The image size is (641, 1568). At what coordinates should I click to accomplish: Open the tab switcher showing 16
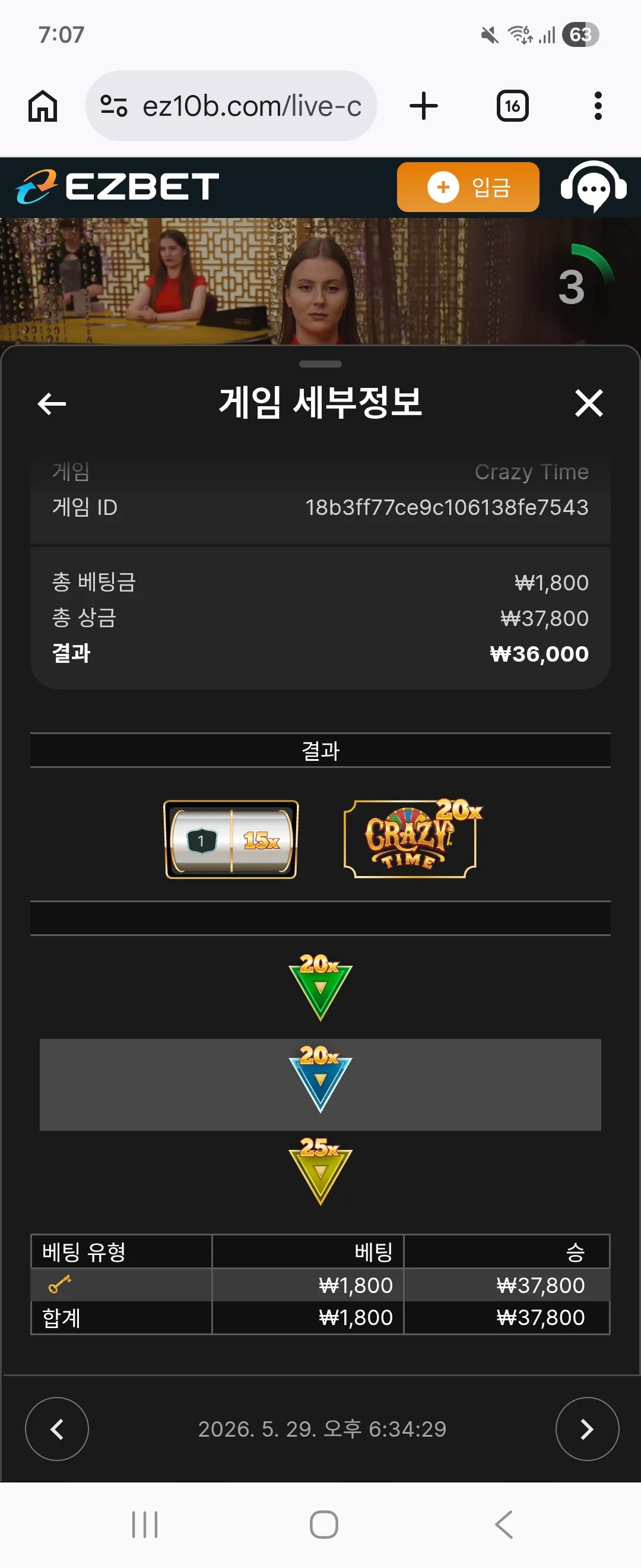point(512,106)
